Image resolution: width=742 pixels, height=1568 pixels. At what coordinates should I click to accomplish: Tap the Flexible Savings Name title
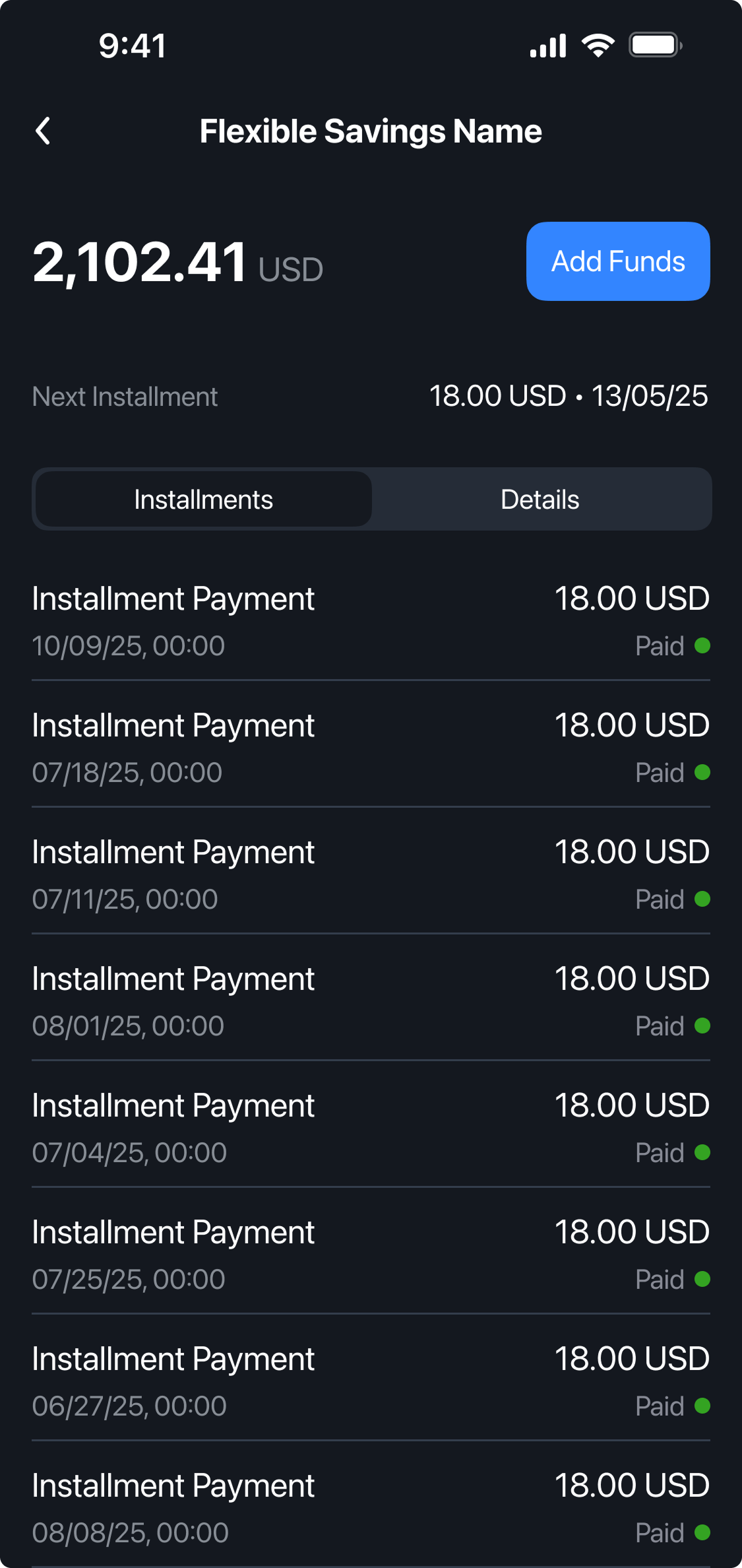[x=371, y=131]
